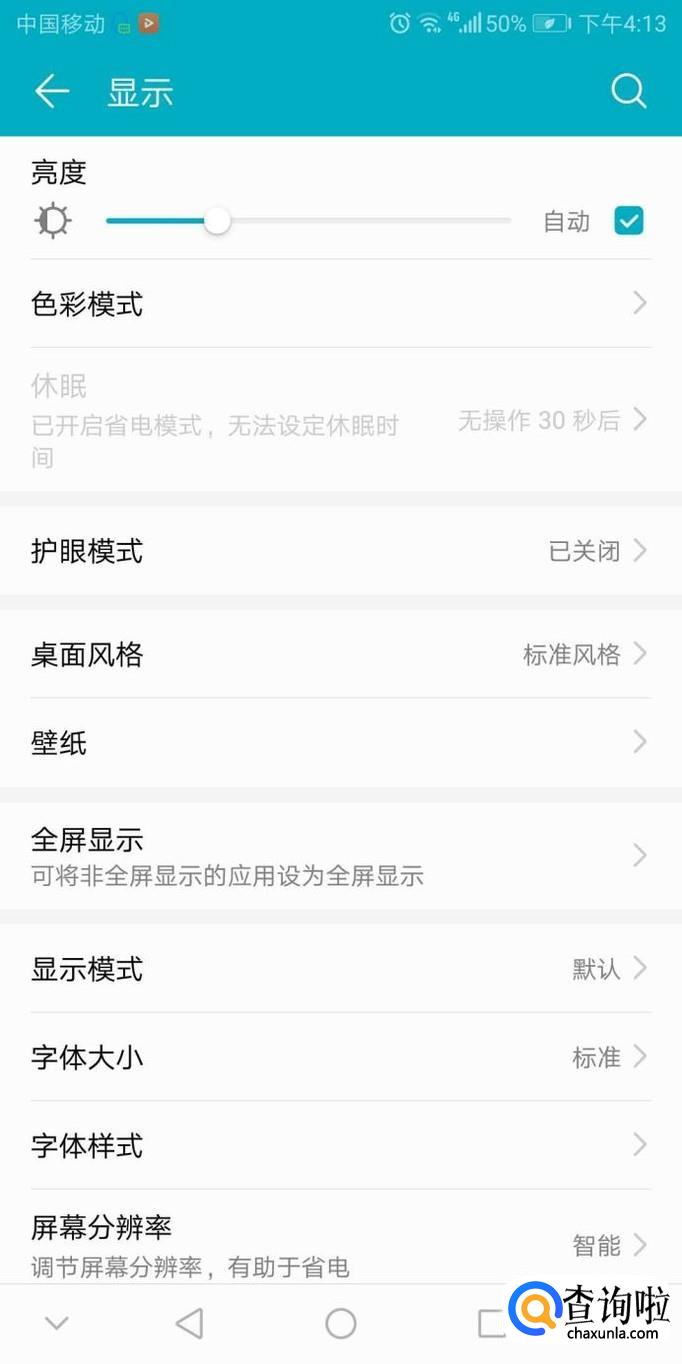Viewport: 682px width, 1364px height.
Task: Open 色彩模式 settings
Action: pyautogui.click(x=340, y=304)
